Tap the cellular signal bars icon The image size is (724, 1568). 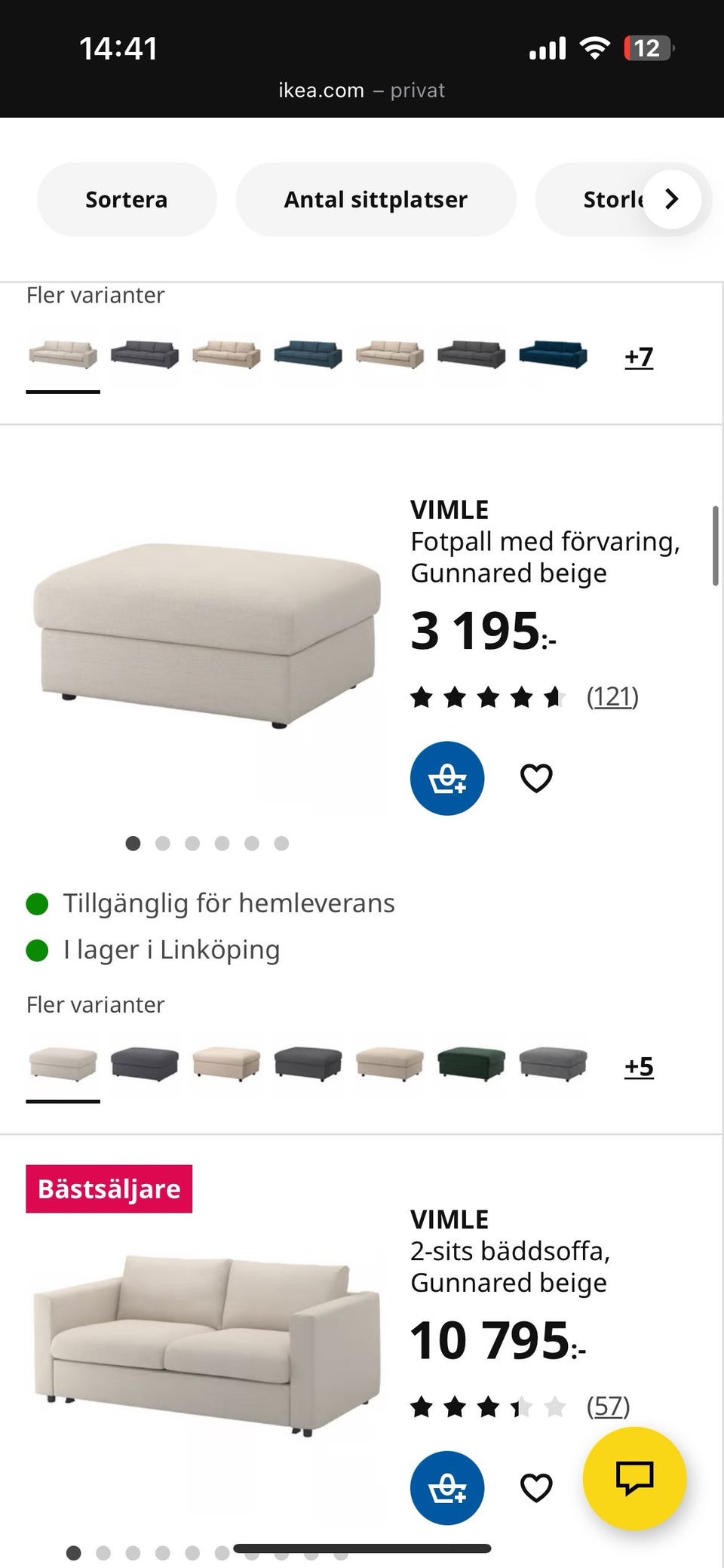pos(546,48)
